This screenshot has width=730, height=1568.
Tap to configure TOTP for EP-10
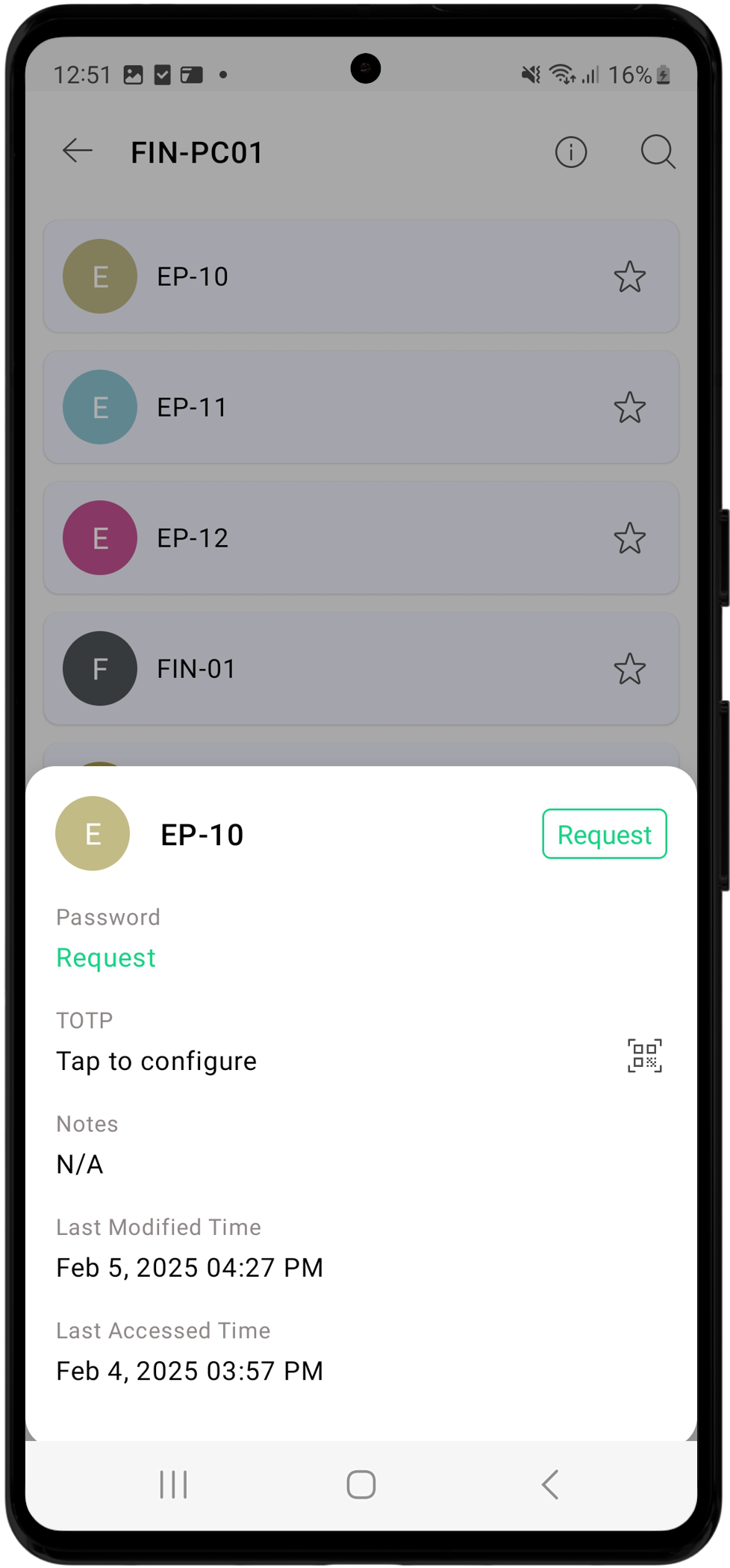(156, 1060)
